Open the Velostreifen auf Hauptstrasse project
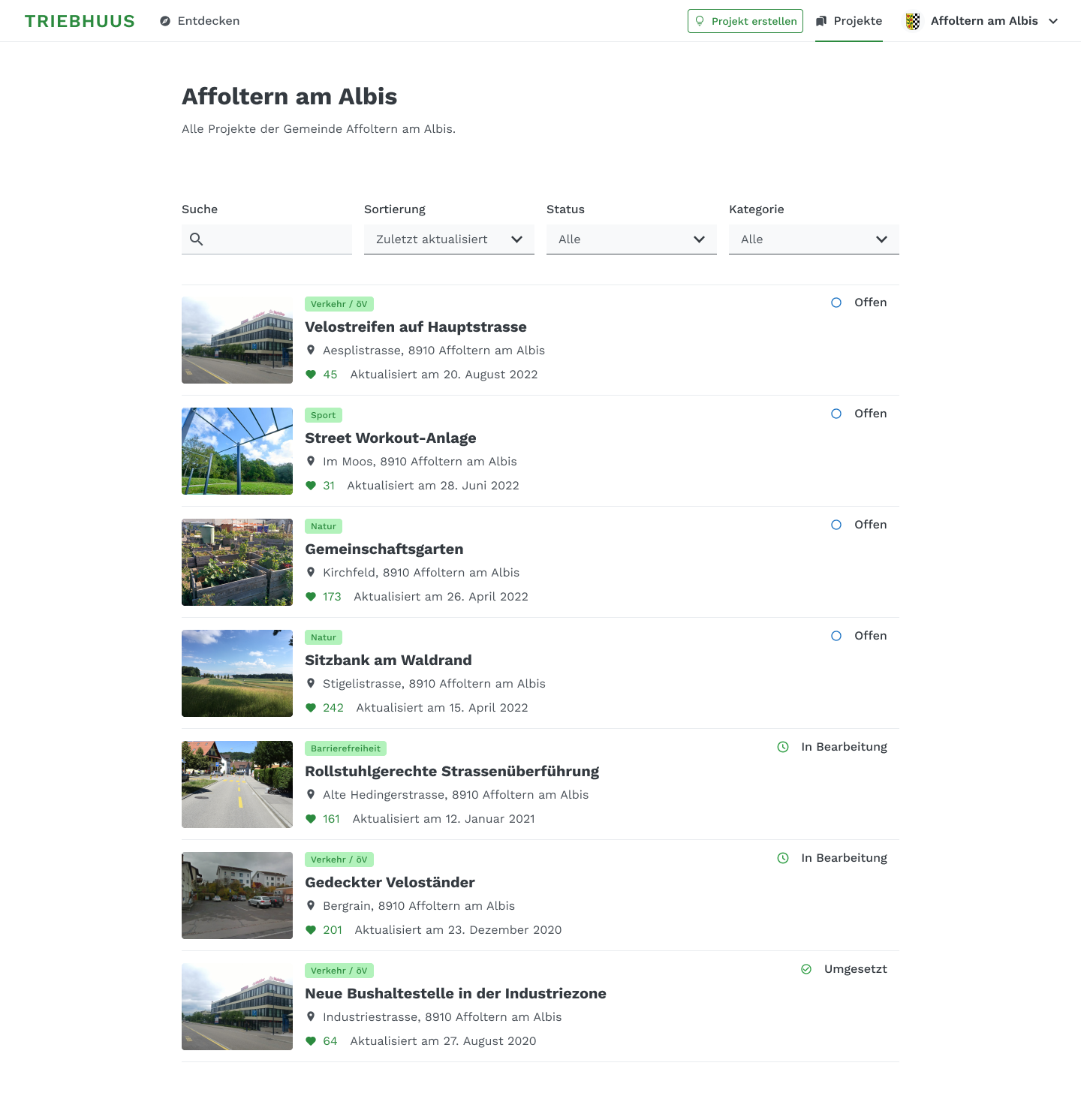The width and height of the screenshot is (1081, 1120). (415, 327)
